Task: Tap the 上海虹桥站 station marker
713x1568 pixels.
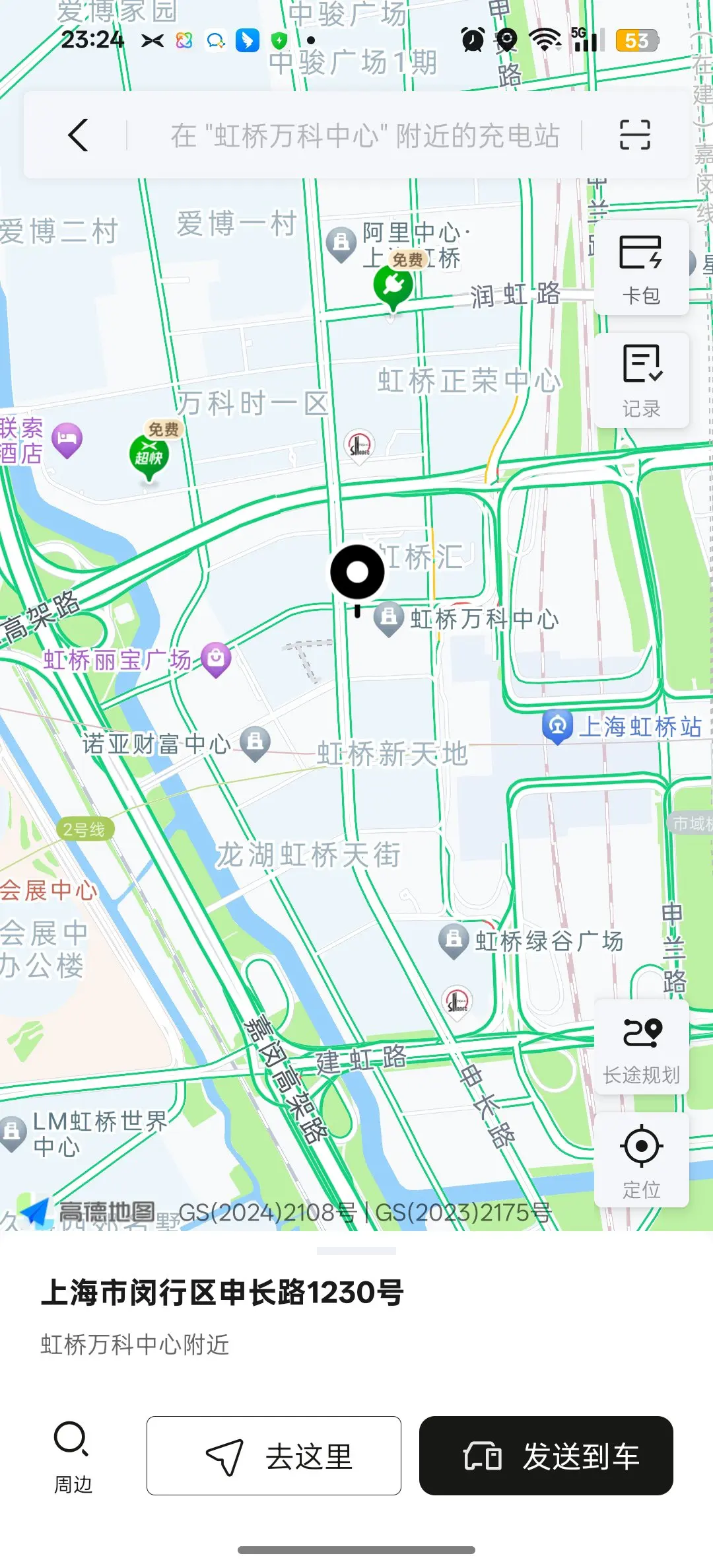Action: (557, 727)
